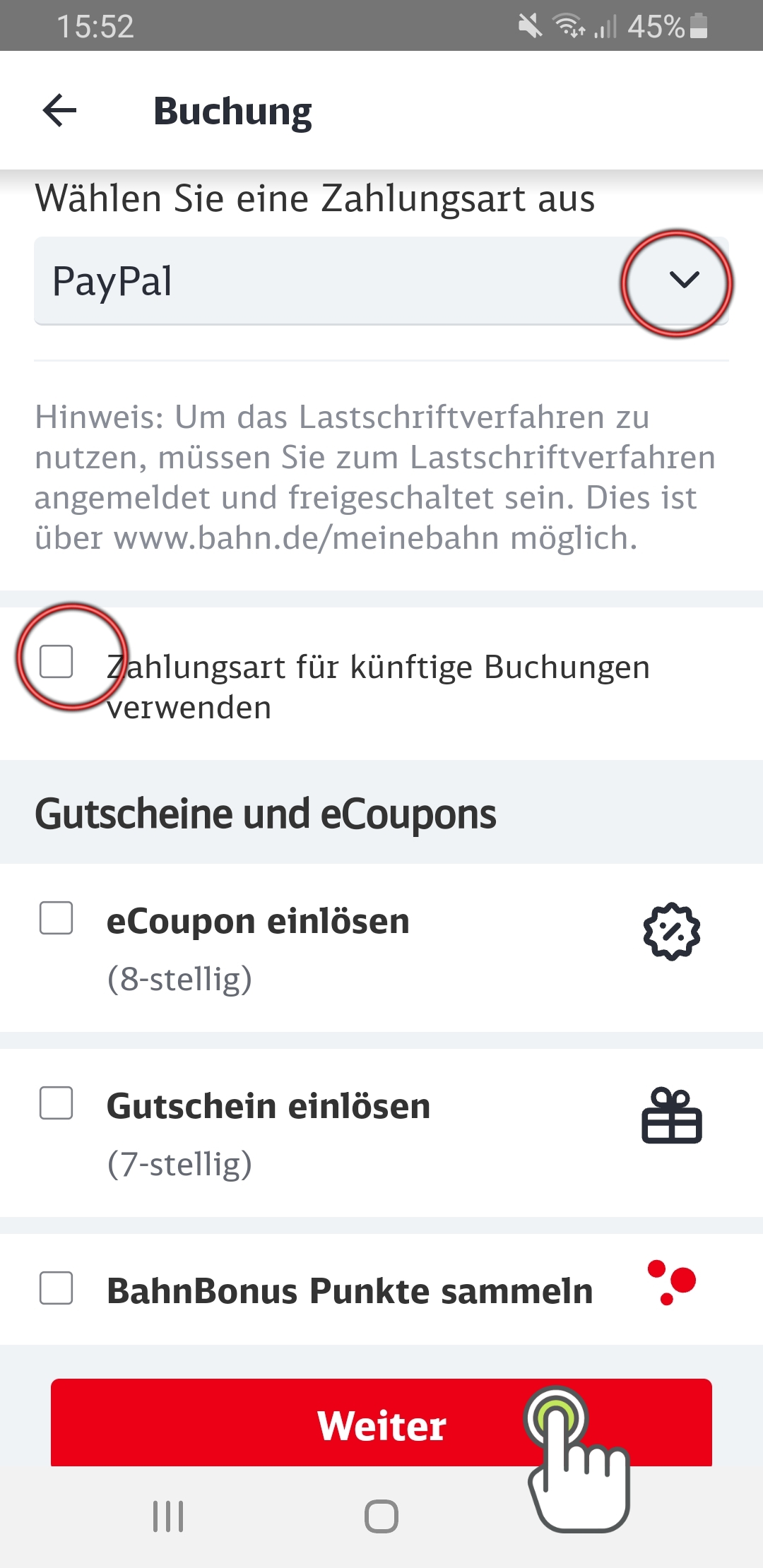
Task: Tick the eCoupon einlösen checkbox
Action: click(x=57, y=917)
